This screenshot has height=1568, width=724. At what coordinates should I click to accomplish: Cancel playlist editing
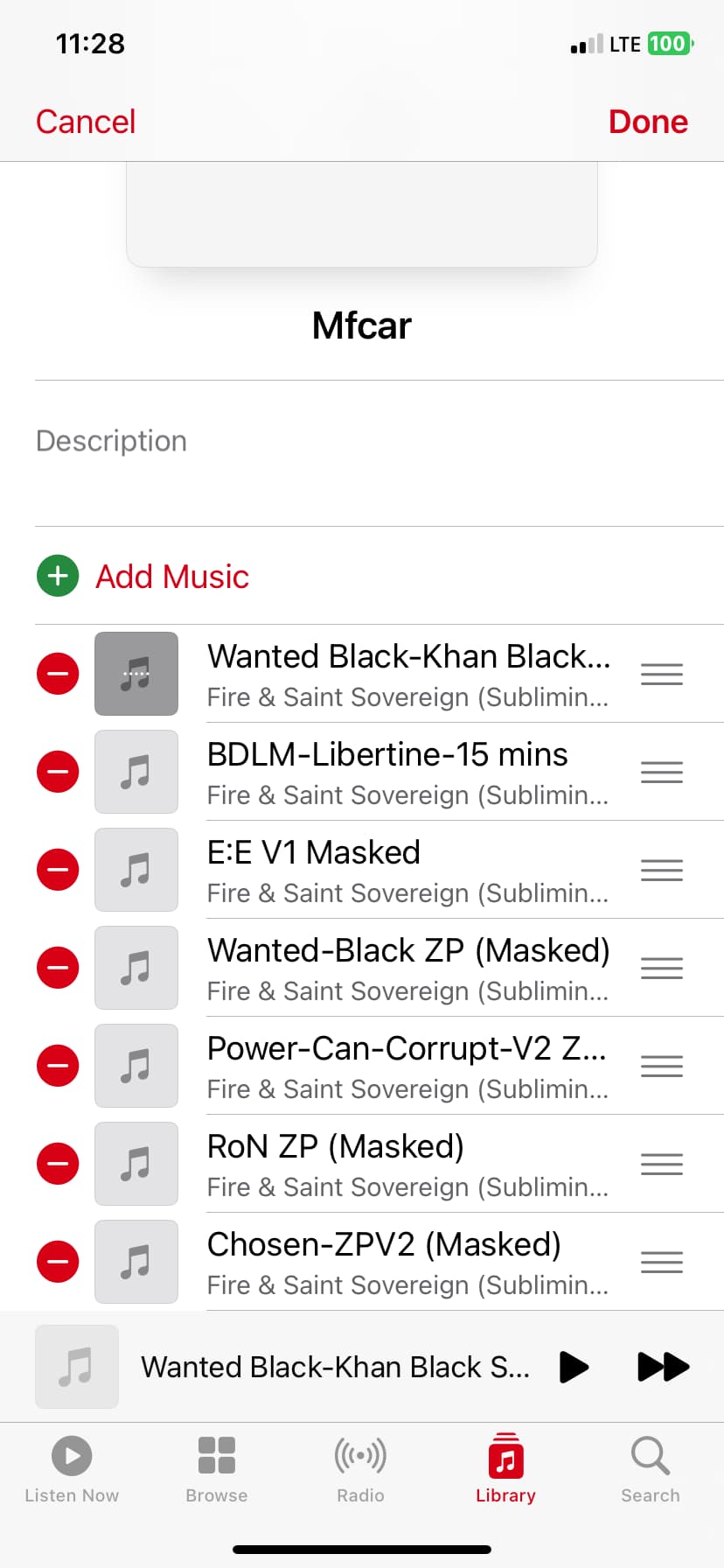pos(86,122)
